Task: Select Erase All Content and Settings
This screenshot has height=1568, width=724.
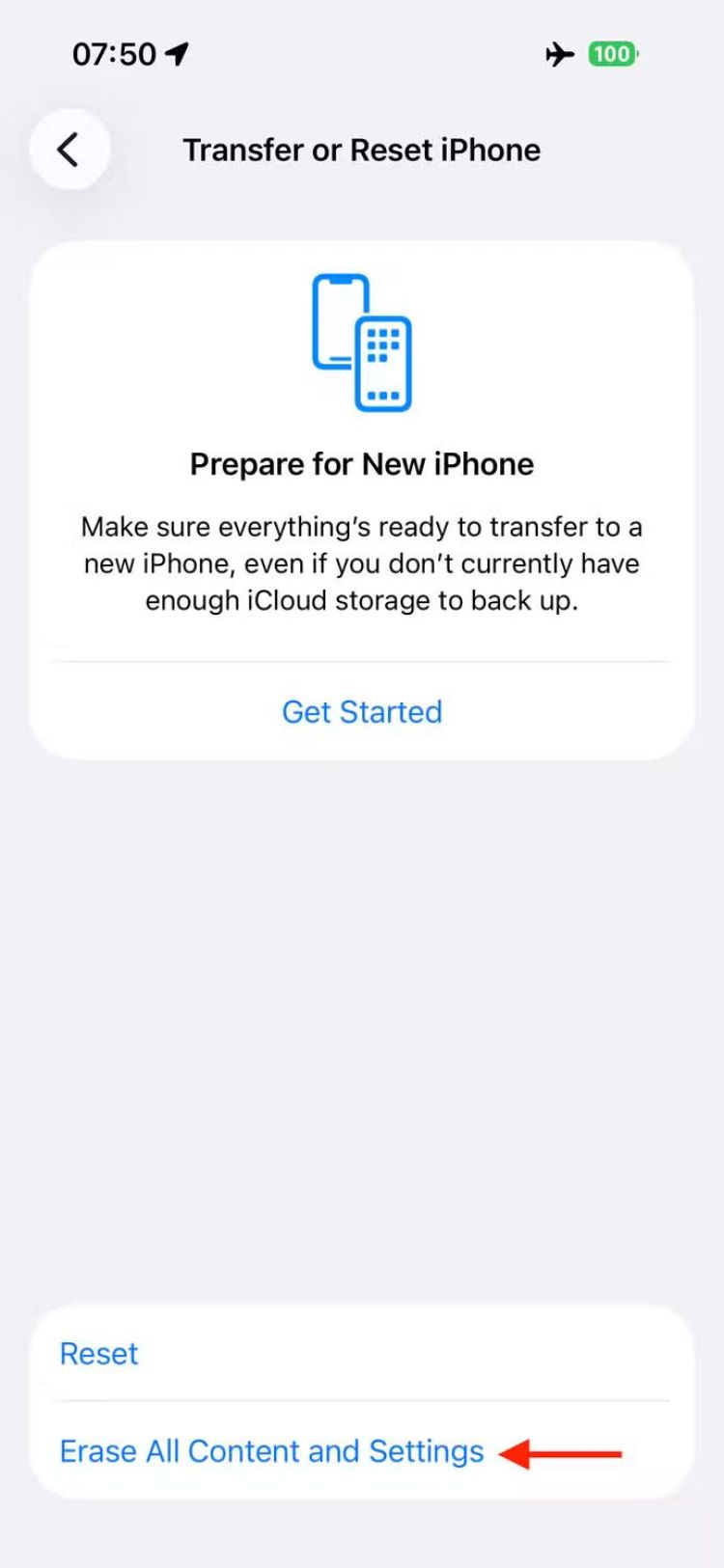Action: coord(271,1451)
